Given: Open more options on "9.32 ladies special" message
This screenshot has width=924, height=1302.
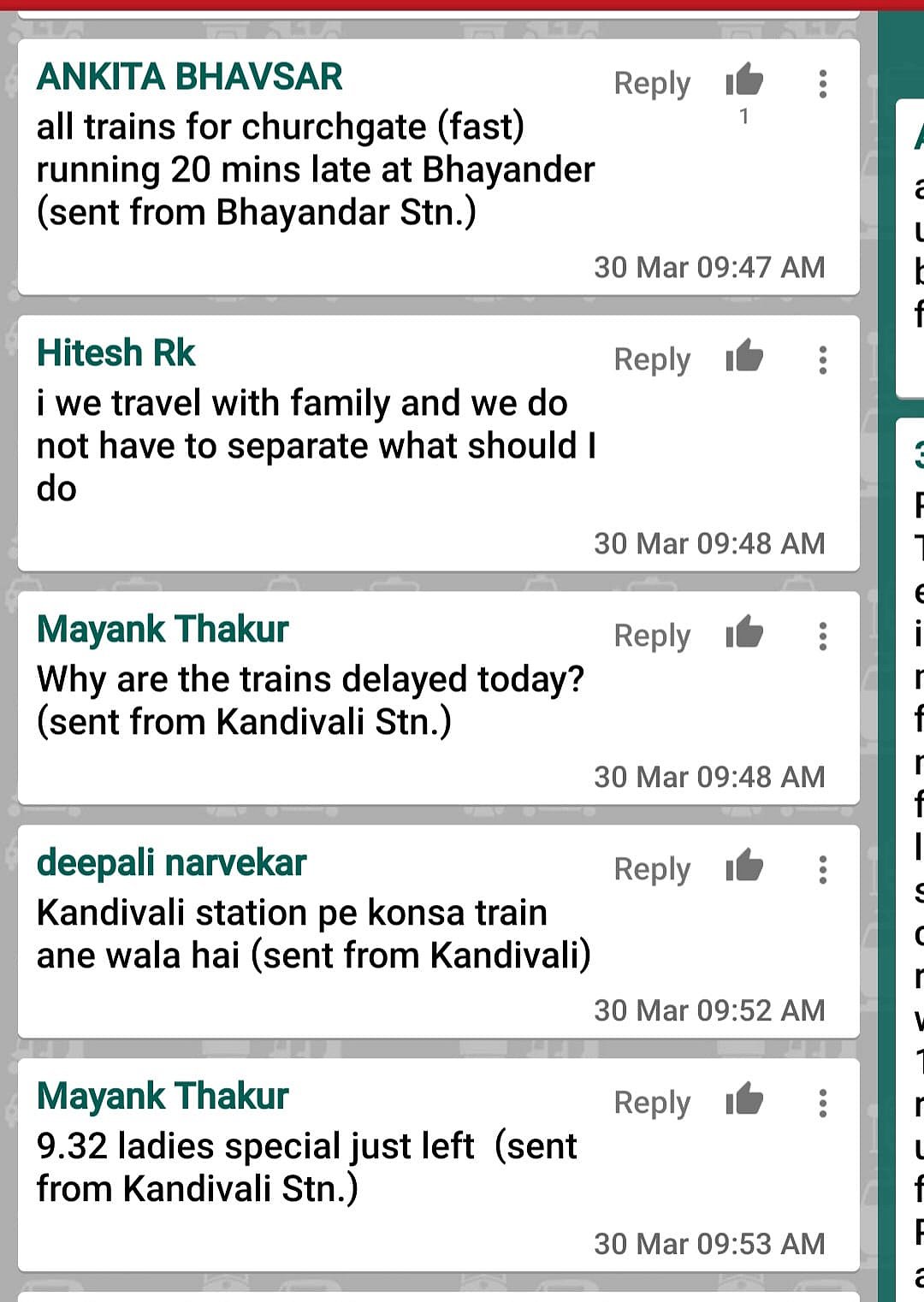Looking at the screenshot, I should click(823, 1104).
